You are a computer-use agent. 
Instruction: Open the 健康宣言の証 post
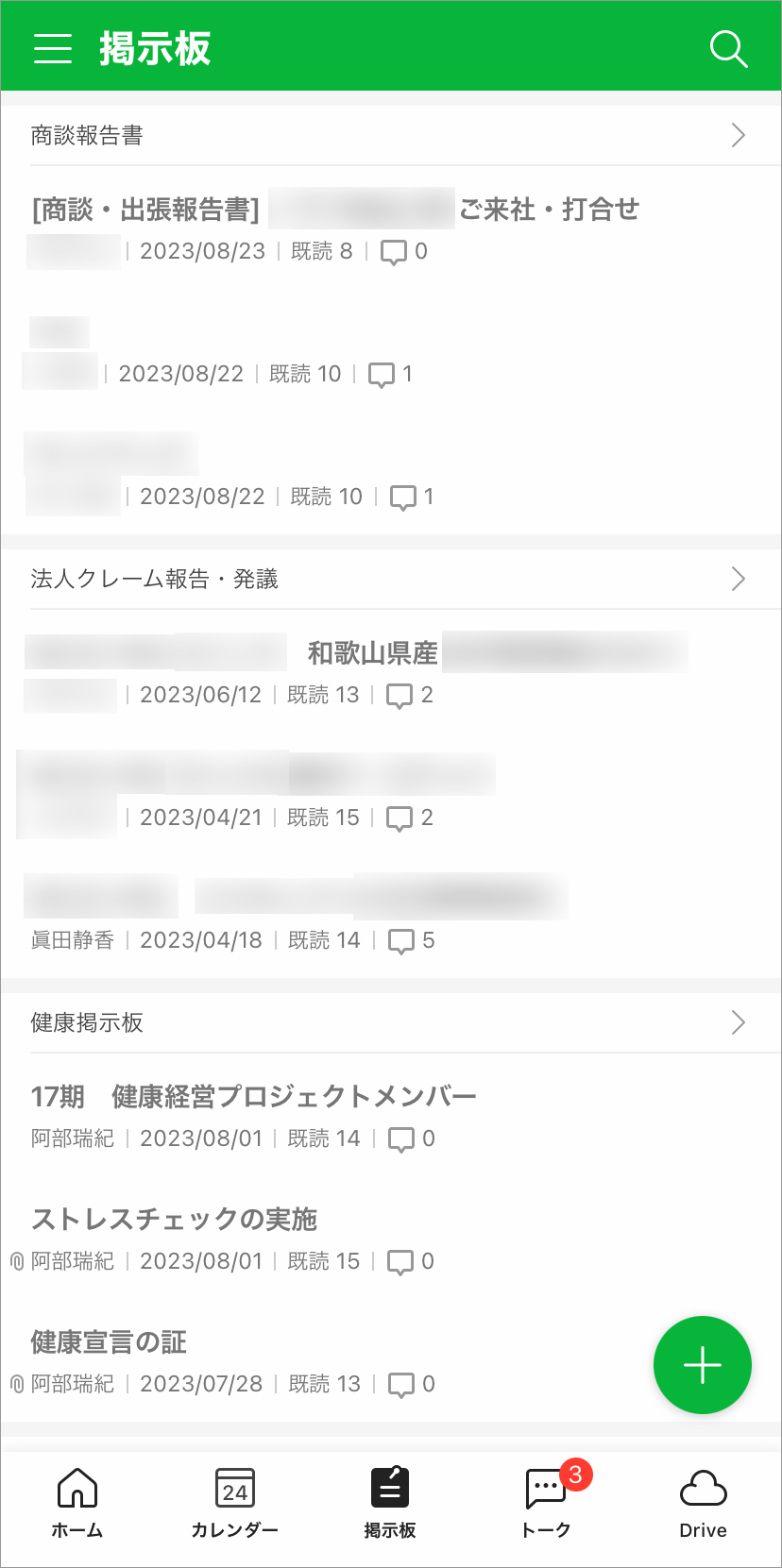[109, 1342]
